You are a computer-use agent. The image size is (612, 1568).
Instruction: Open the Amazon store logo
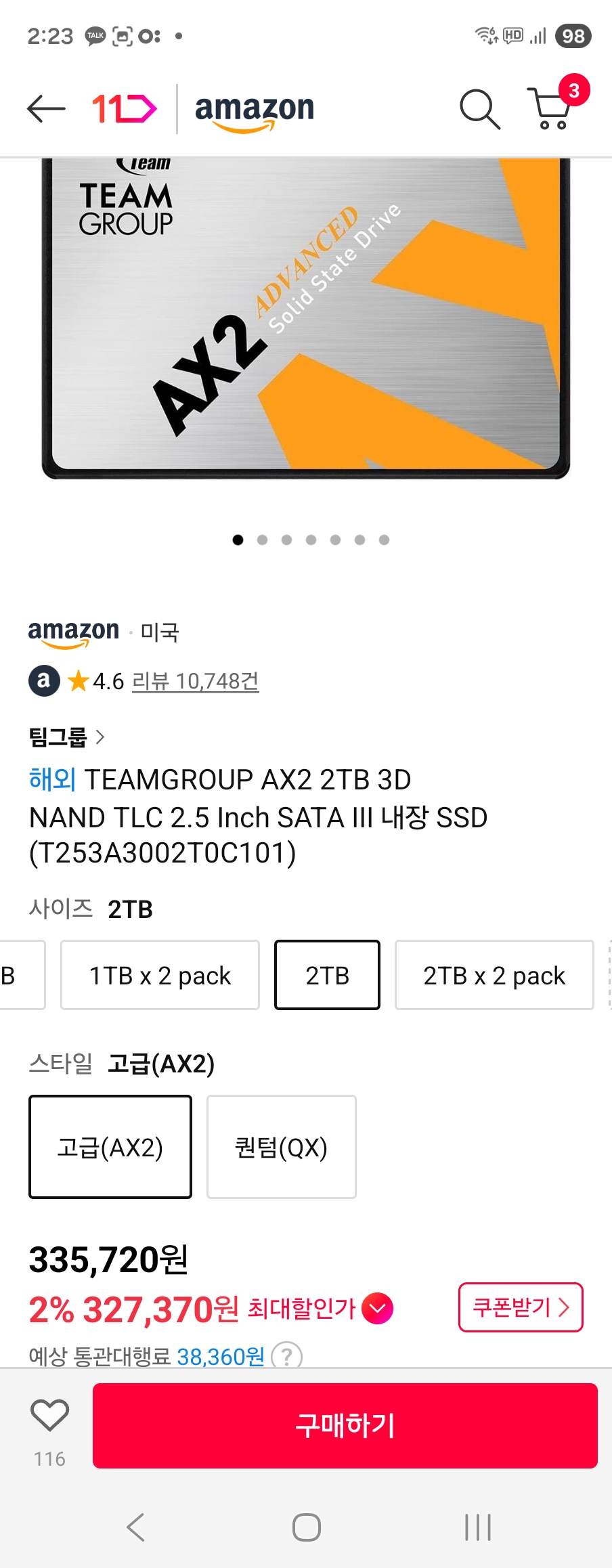point(255,110)
